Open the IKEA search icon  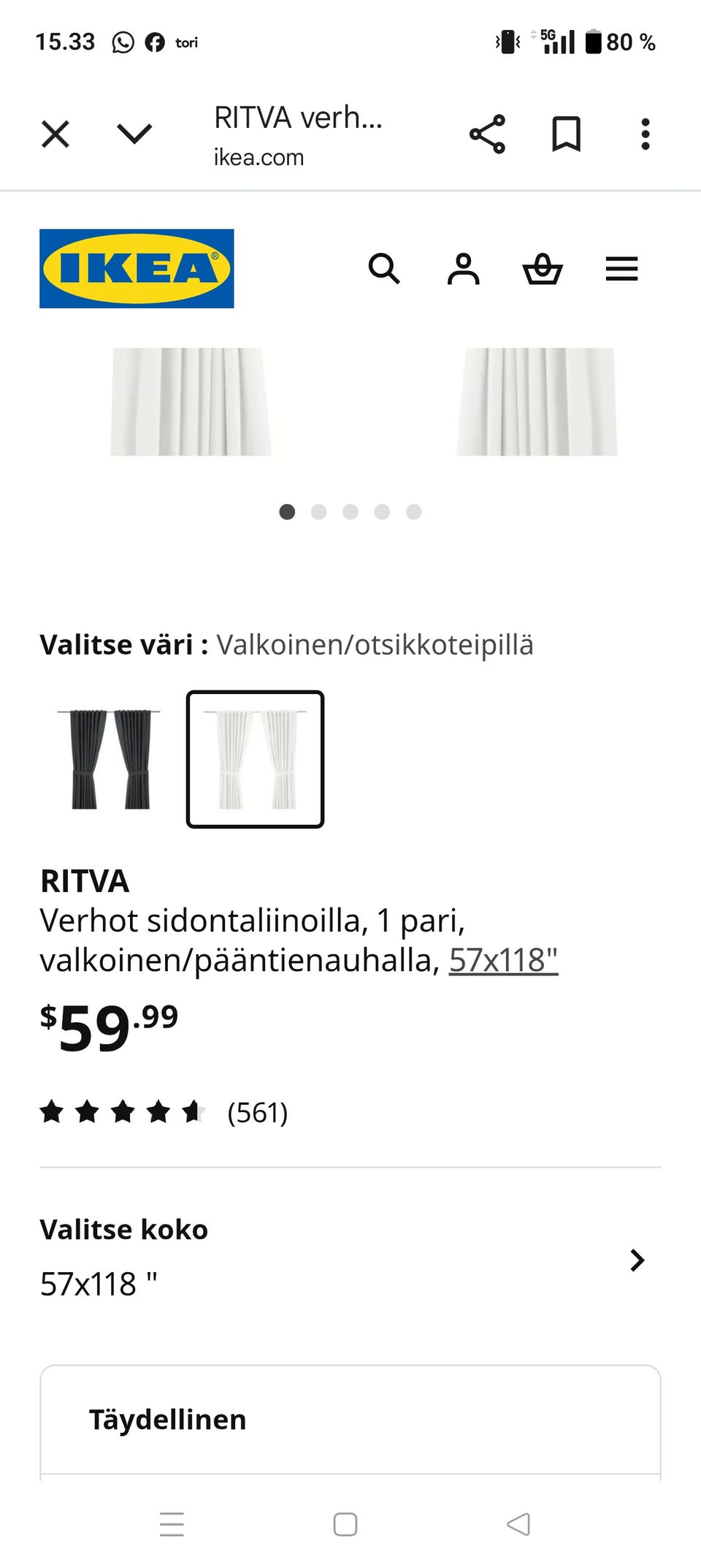(385, 270)
